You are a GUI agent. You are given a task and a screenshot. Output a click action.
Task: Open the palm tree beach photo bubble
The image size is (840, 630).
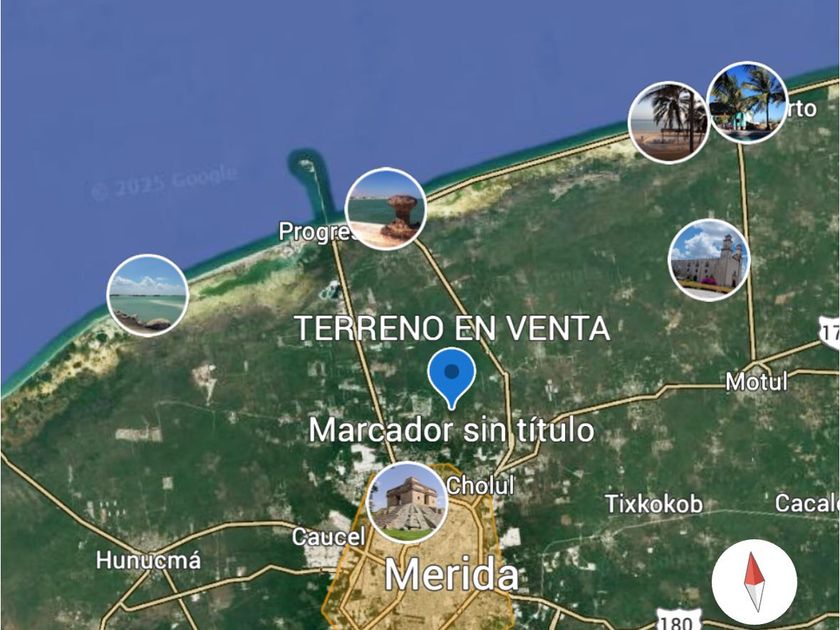pyautogui.click(x=669, y=121)
